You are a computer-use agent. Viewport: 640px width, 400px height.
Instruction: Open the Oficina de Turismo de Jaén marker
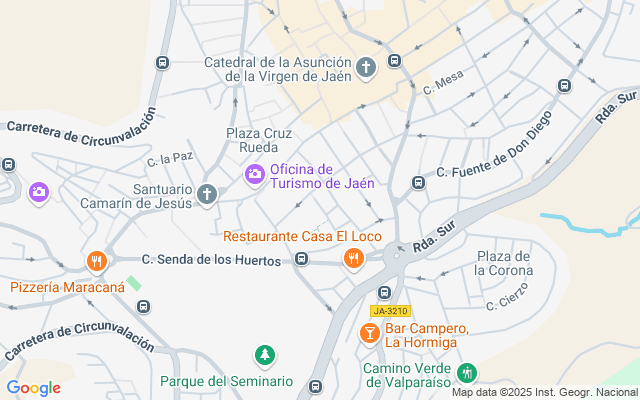(254, 175)
